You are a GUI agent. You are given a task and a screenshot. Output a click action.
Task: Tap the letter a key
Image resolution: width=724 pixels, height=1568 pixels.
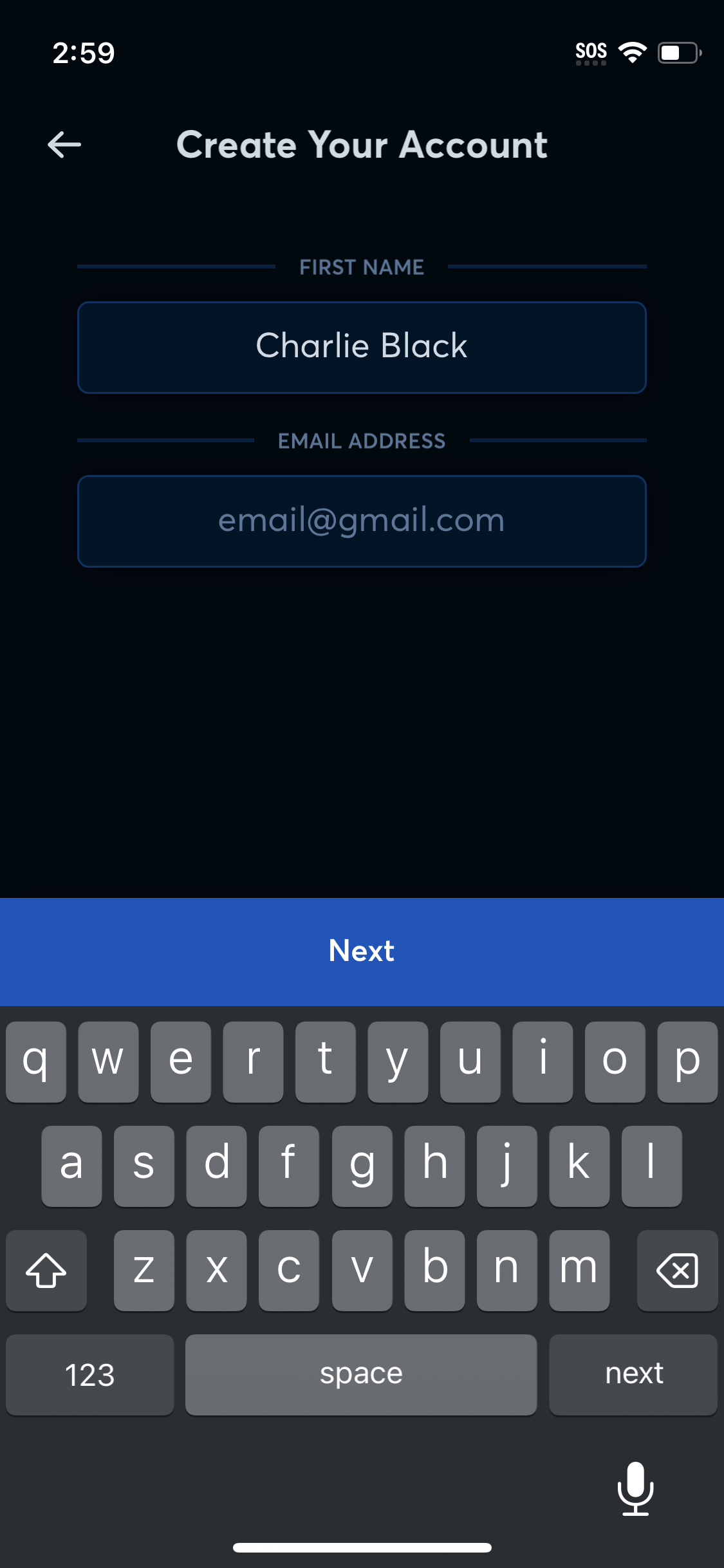tap(71, 1166)
